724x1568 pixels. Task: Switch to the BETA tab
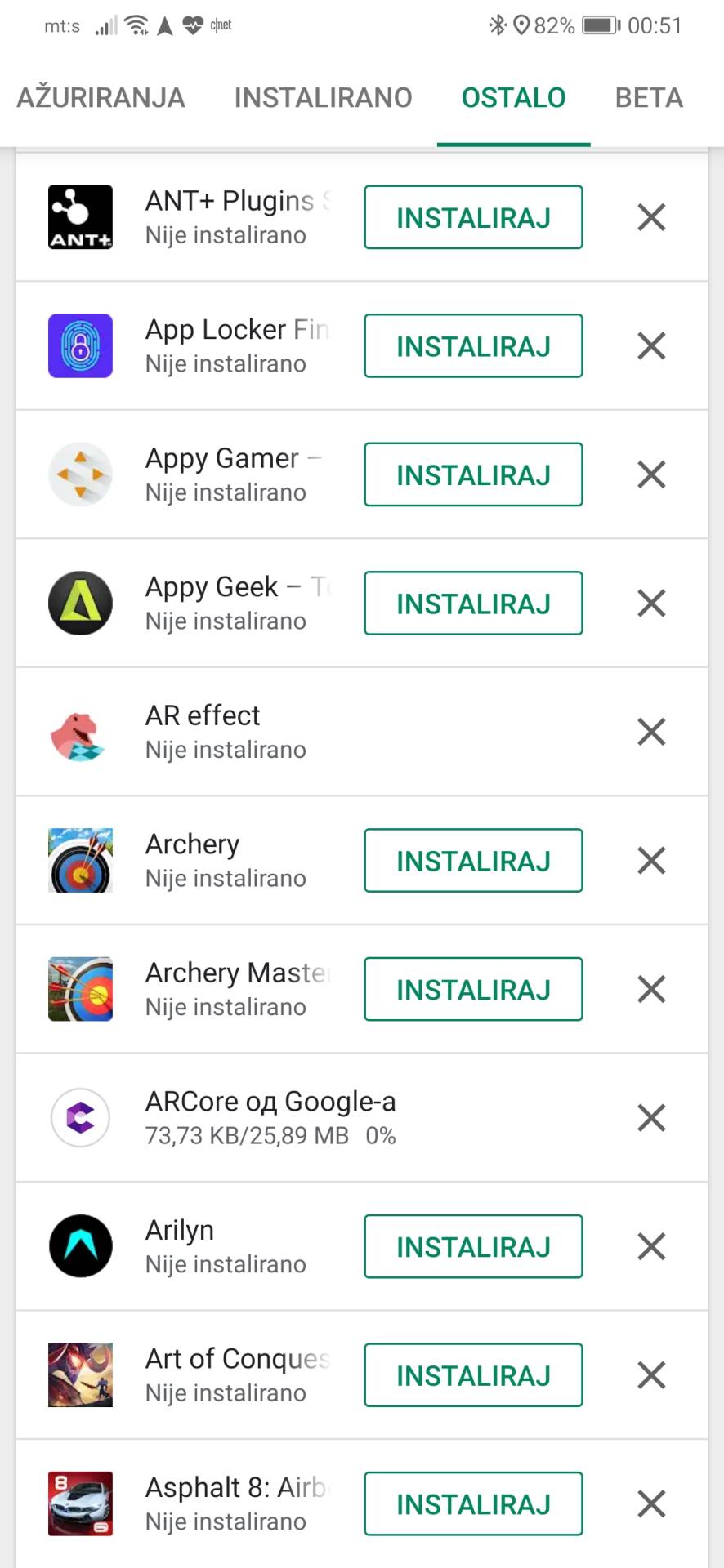pyautogui.click(x=649, y=96)
